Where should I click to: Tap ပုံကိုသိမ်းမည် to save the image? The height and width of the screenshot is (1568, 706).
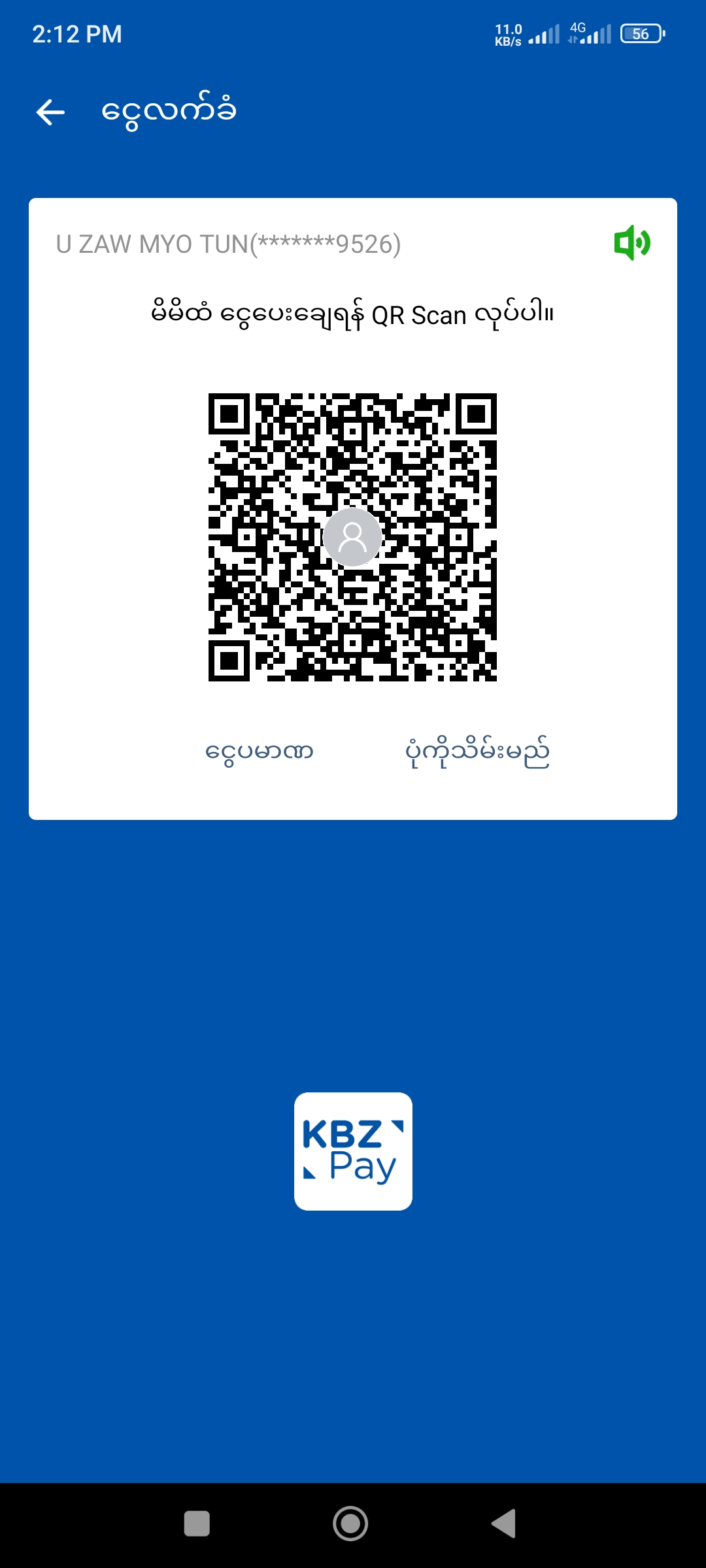(x=477, y=753)
